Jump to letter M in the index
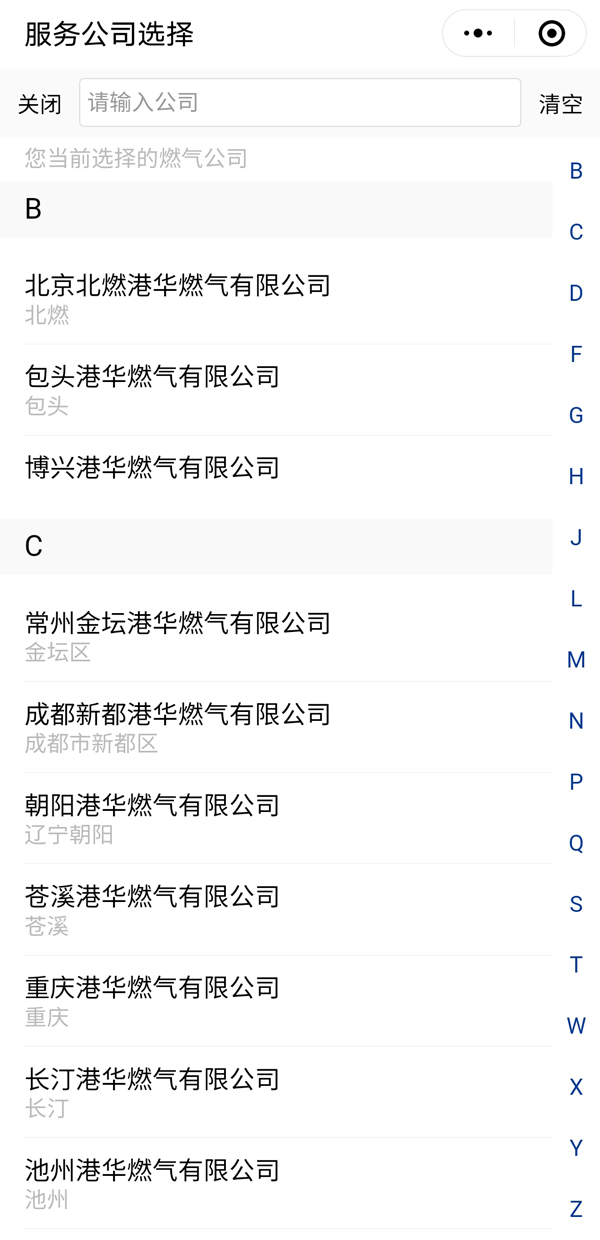 [576, 659]
